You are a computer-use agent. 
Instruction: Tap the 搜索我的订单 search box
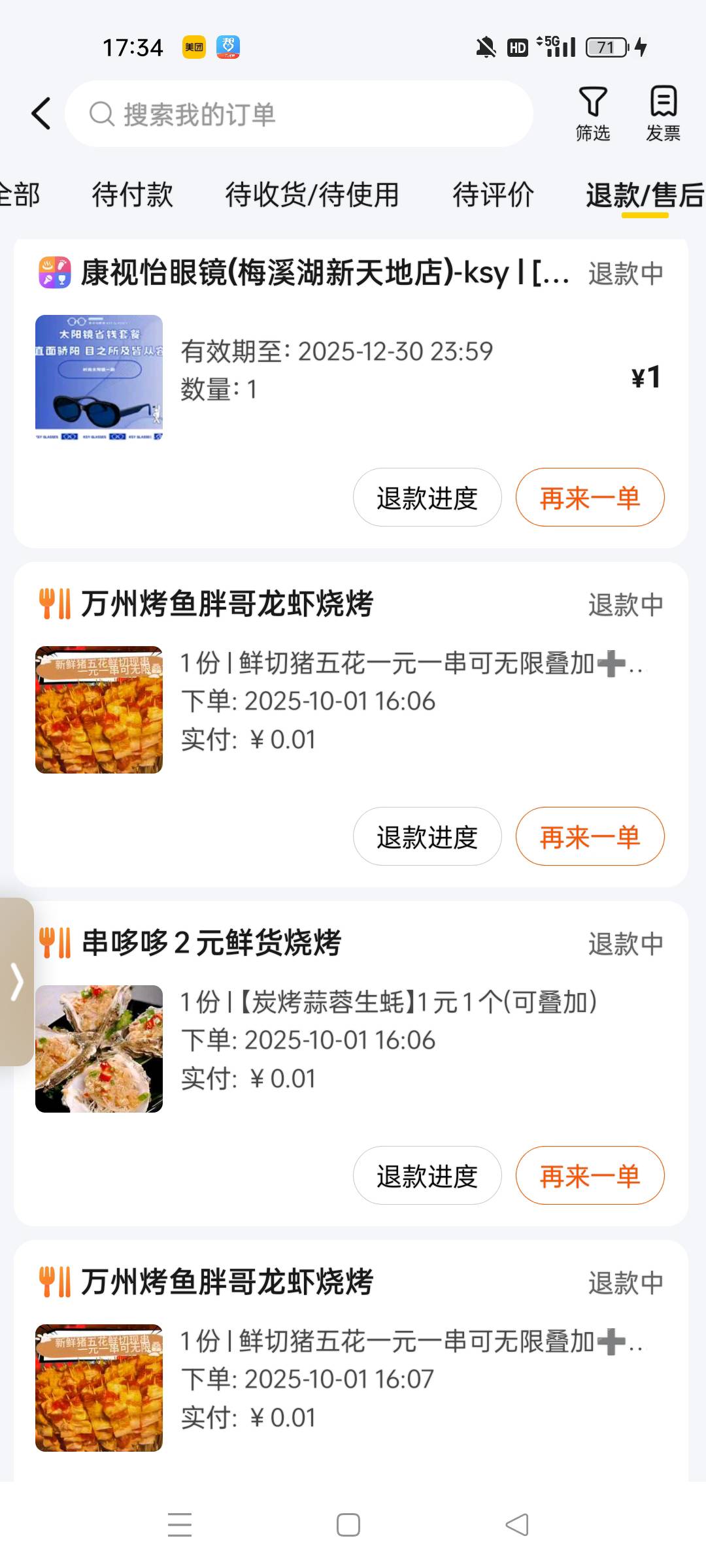coord(298,114)
